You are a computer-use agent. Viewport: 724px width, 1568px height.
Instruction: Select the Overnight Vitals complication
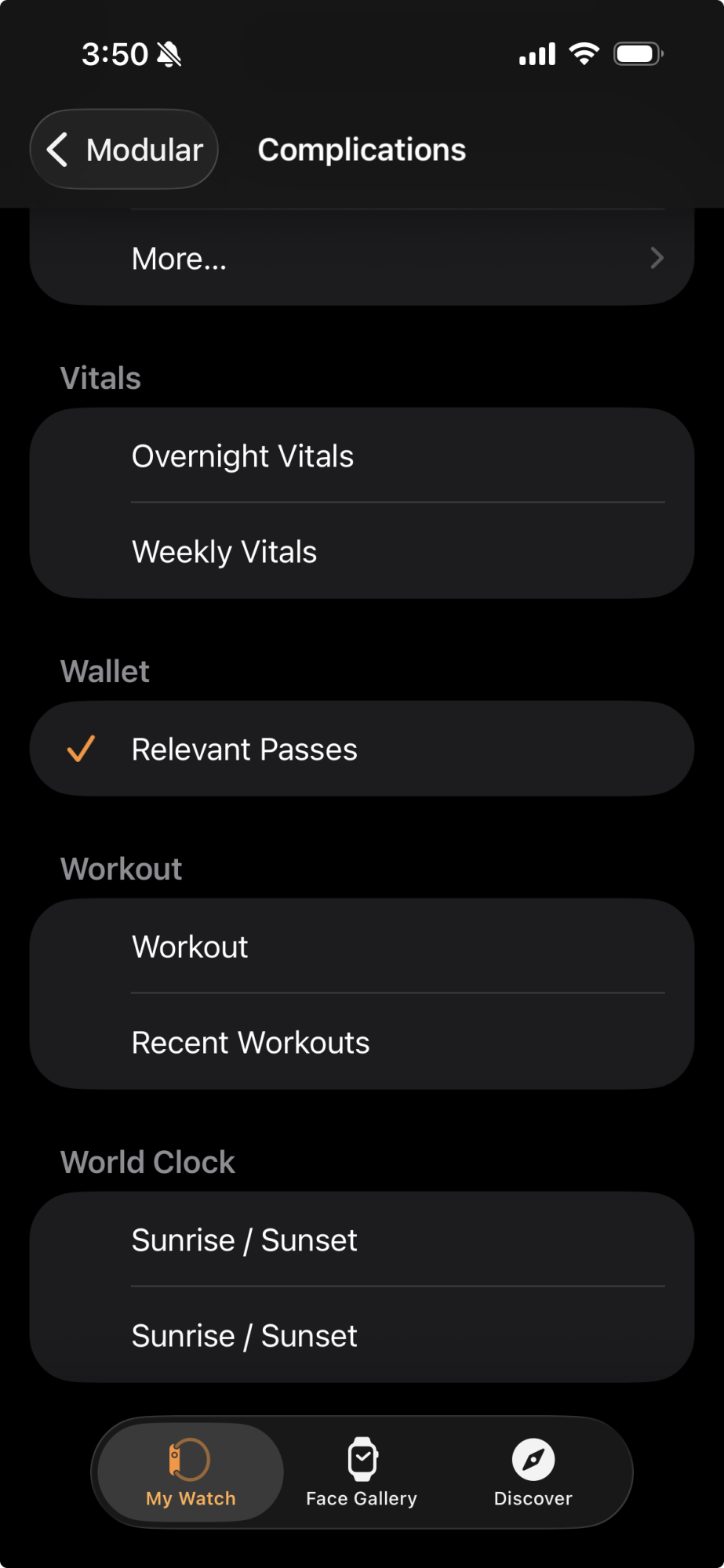(x=361, y=456)
